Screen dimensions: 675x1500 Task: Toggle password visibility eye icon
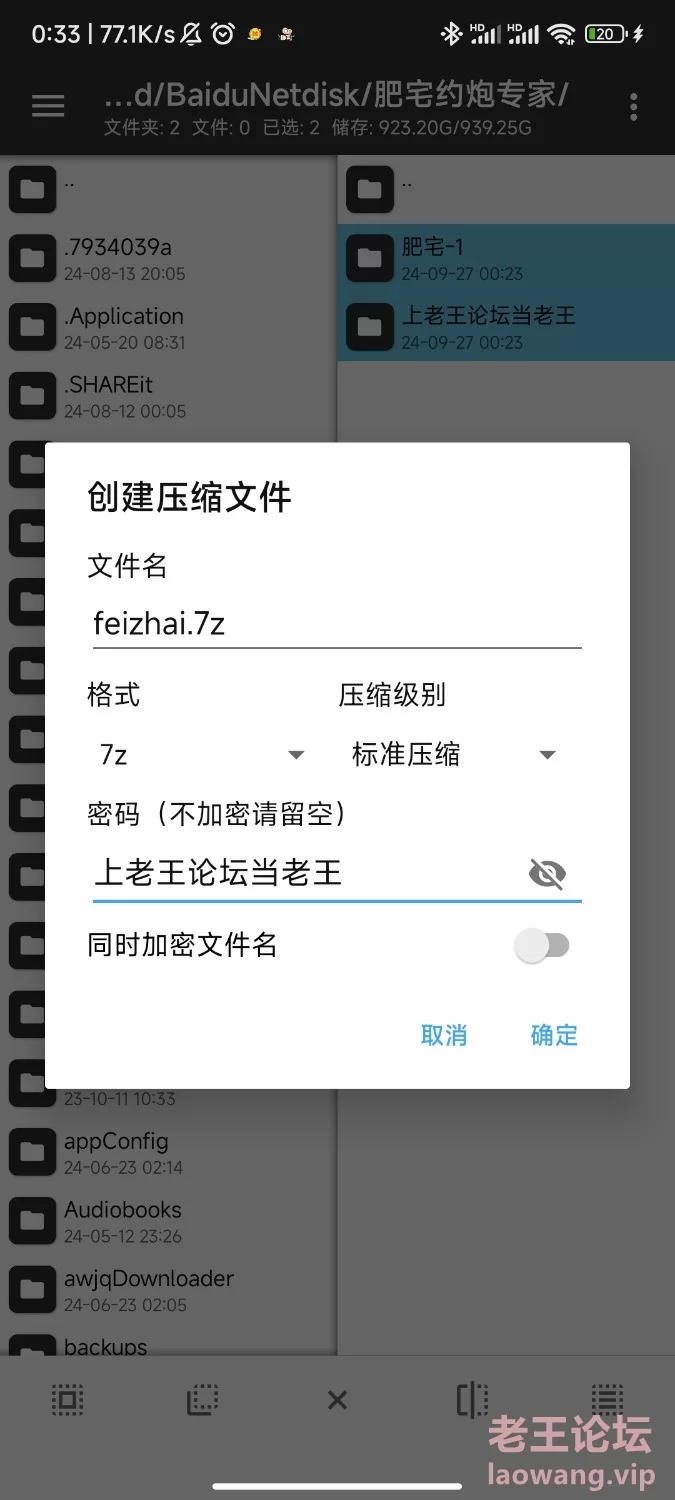tap(547, 874)
